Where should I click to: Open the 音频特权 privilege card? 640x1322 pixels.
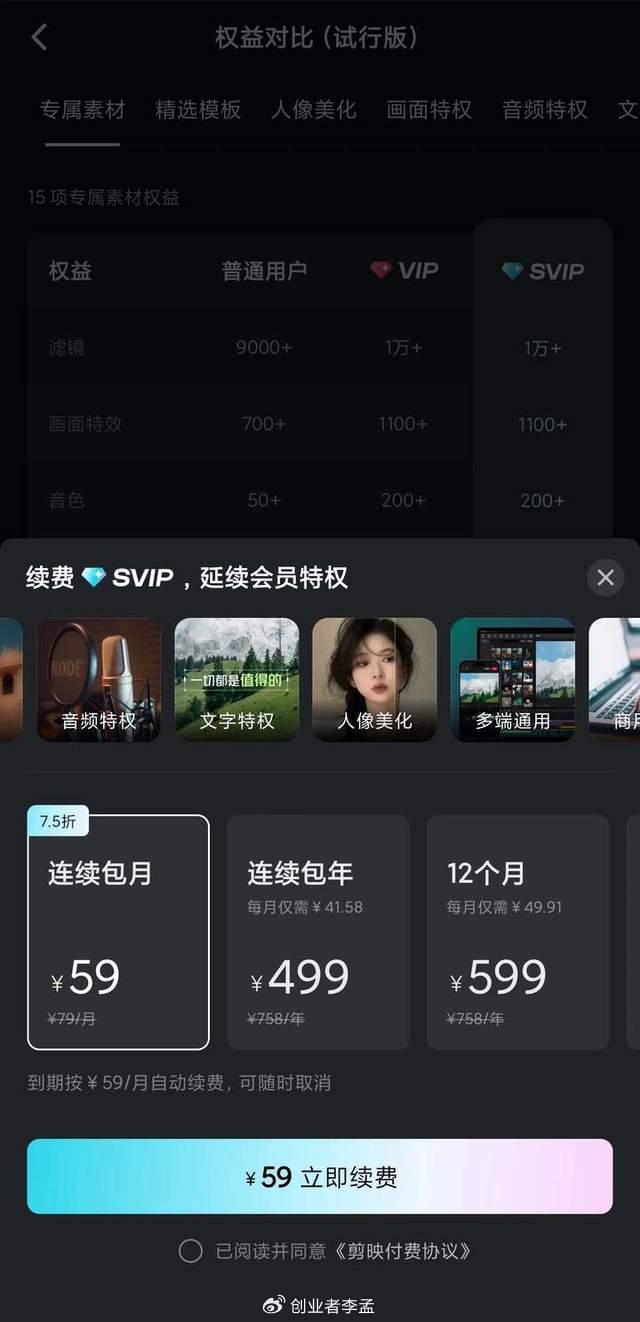tap(99, 680)
